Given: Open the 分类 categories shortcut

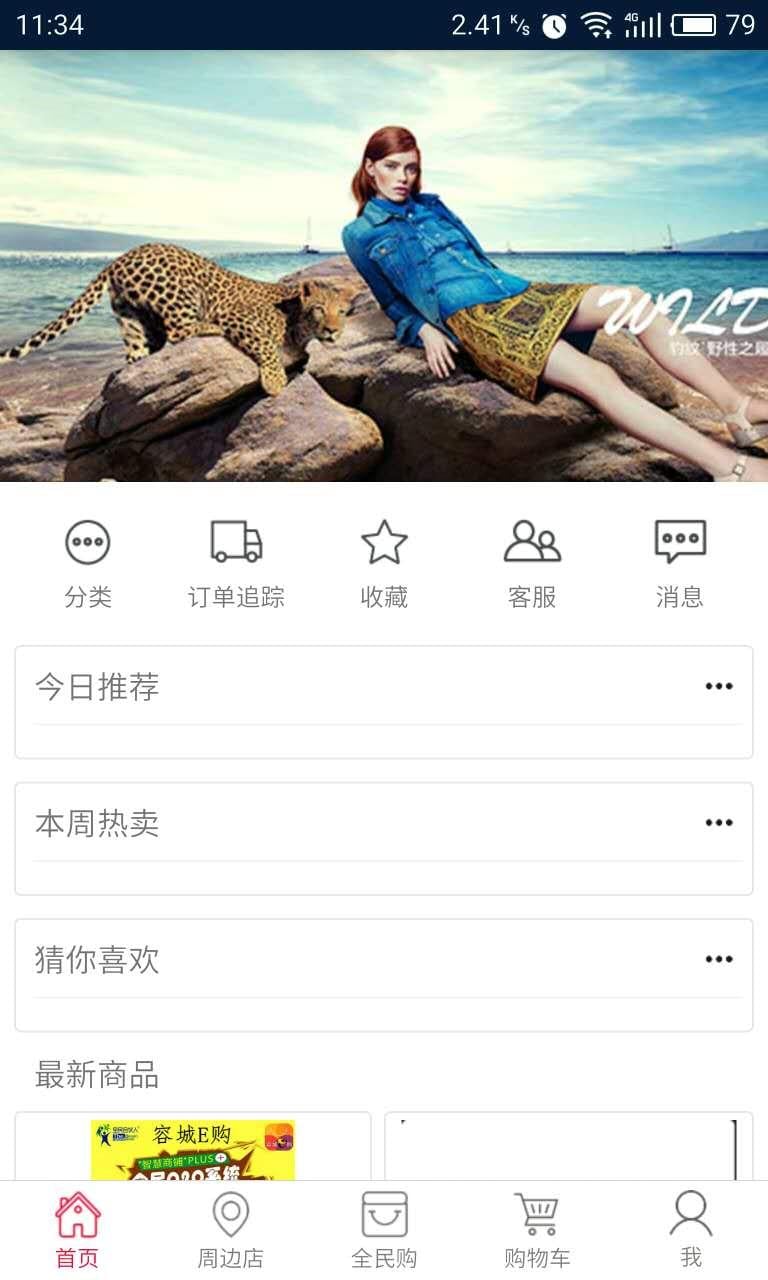Looking at the screenshot, I should [x=88, y=563].
